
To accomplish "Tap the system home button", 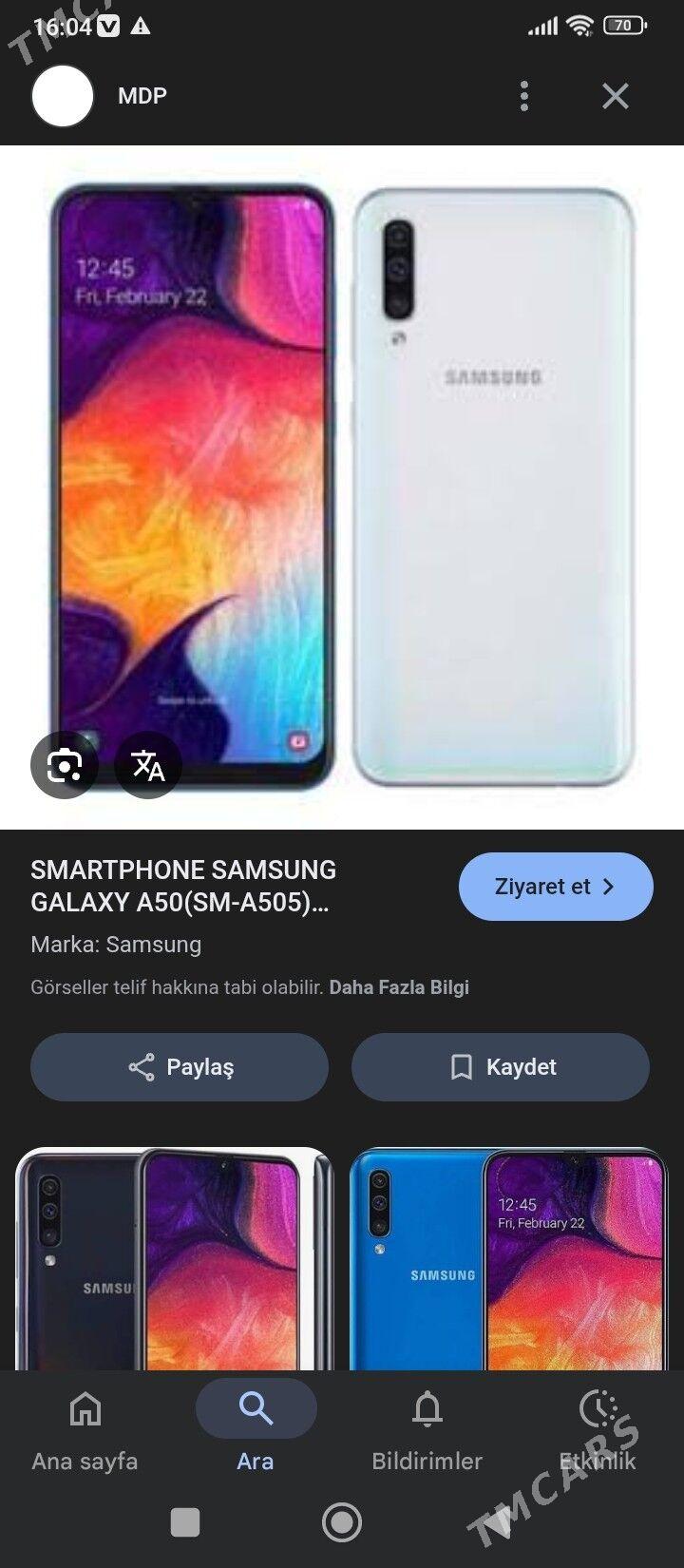I will click(x=342, y=1522).
